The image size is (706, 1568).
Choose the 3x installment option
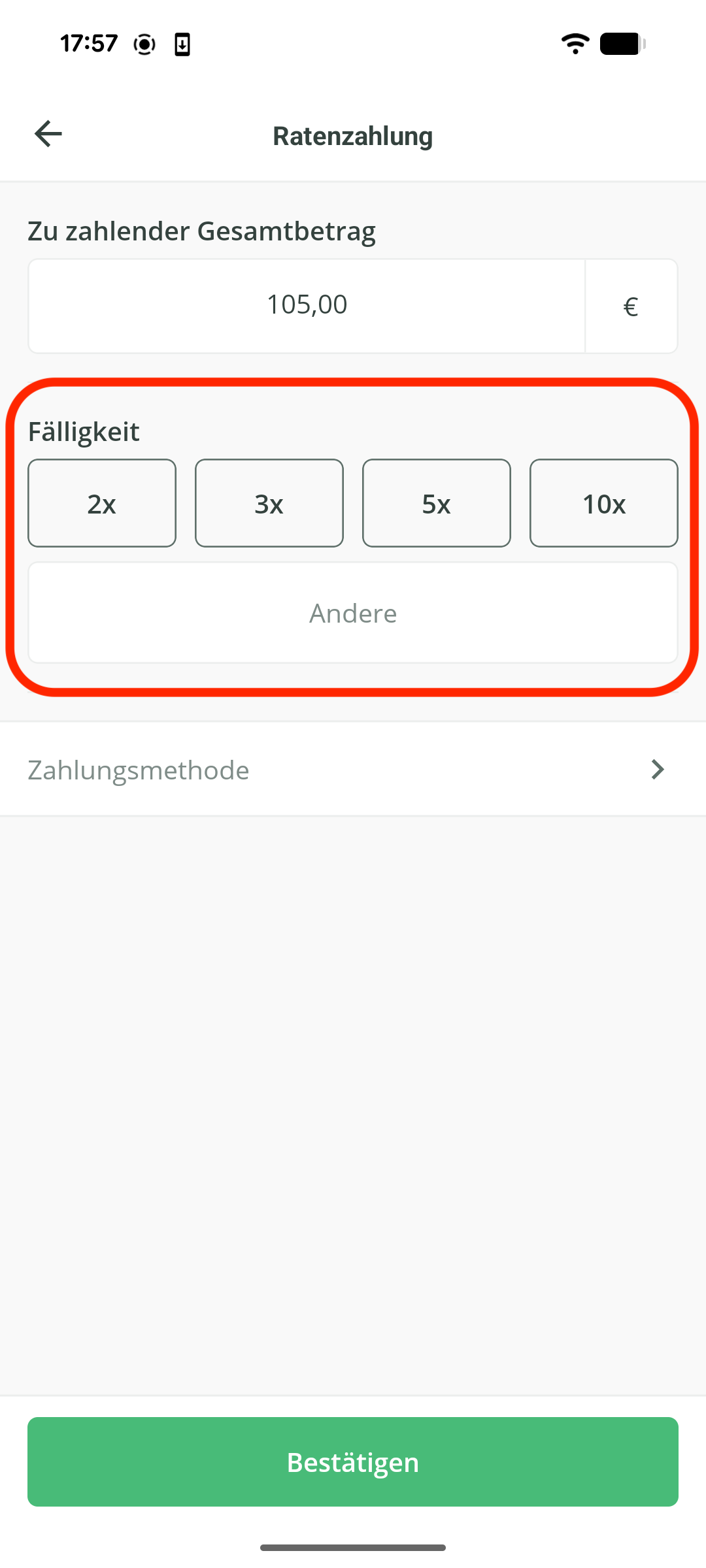point(269,503)
